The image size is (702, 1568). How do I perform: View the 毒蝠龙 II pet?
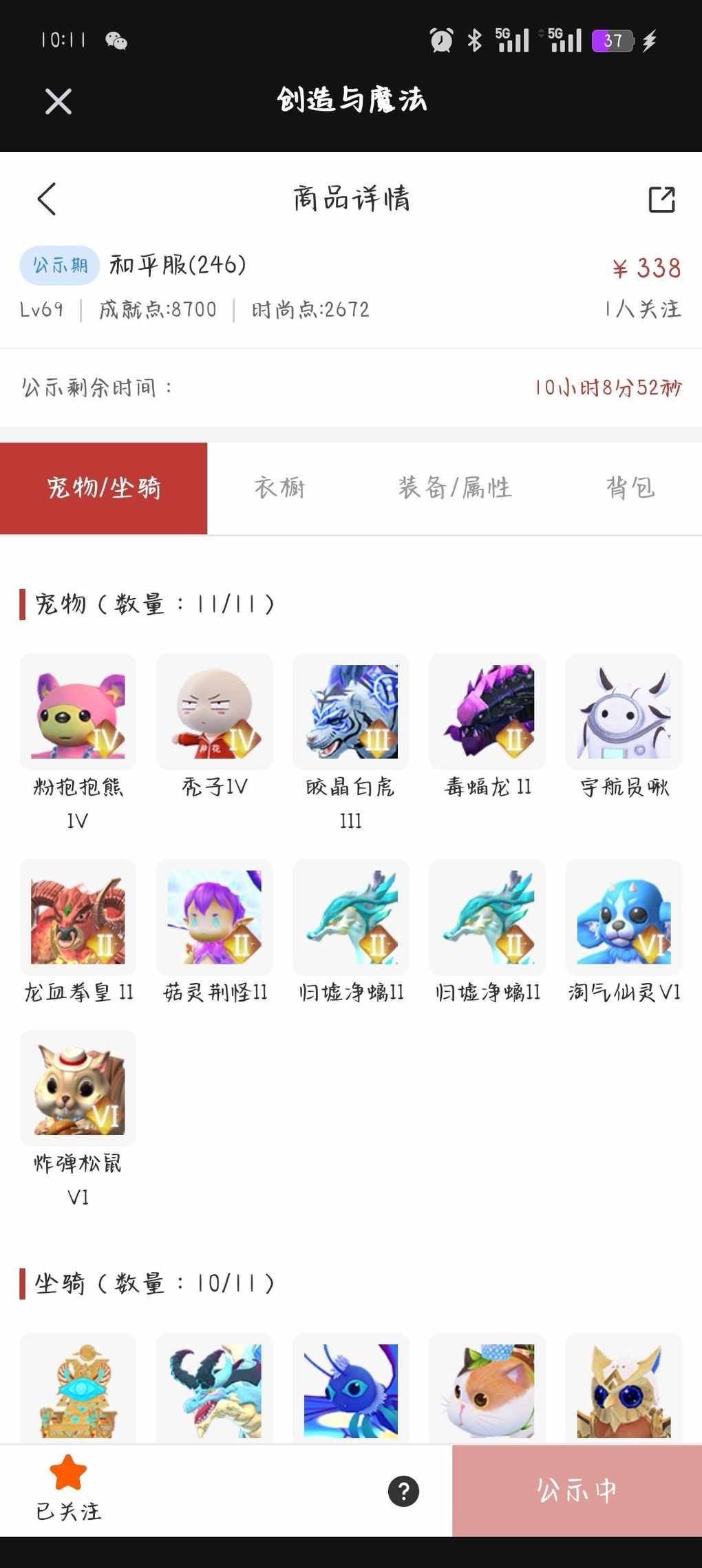click(487, 712)
